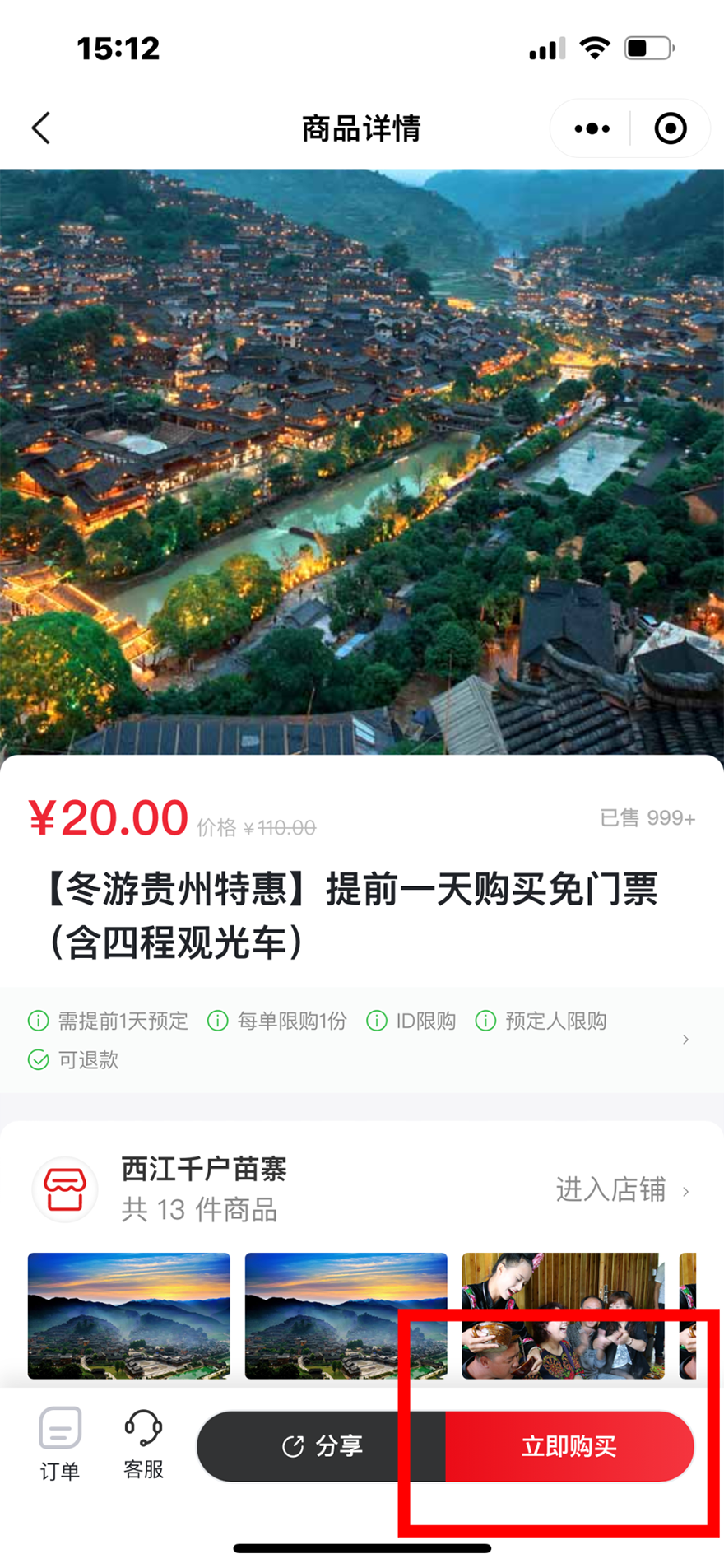Open the 订单 orders page
This screenshot has height=1568, width=724.
click(x=60, y=1444)
